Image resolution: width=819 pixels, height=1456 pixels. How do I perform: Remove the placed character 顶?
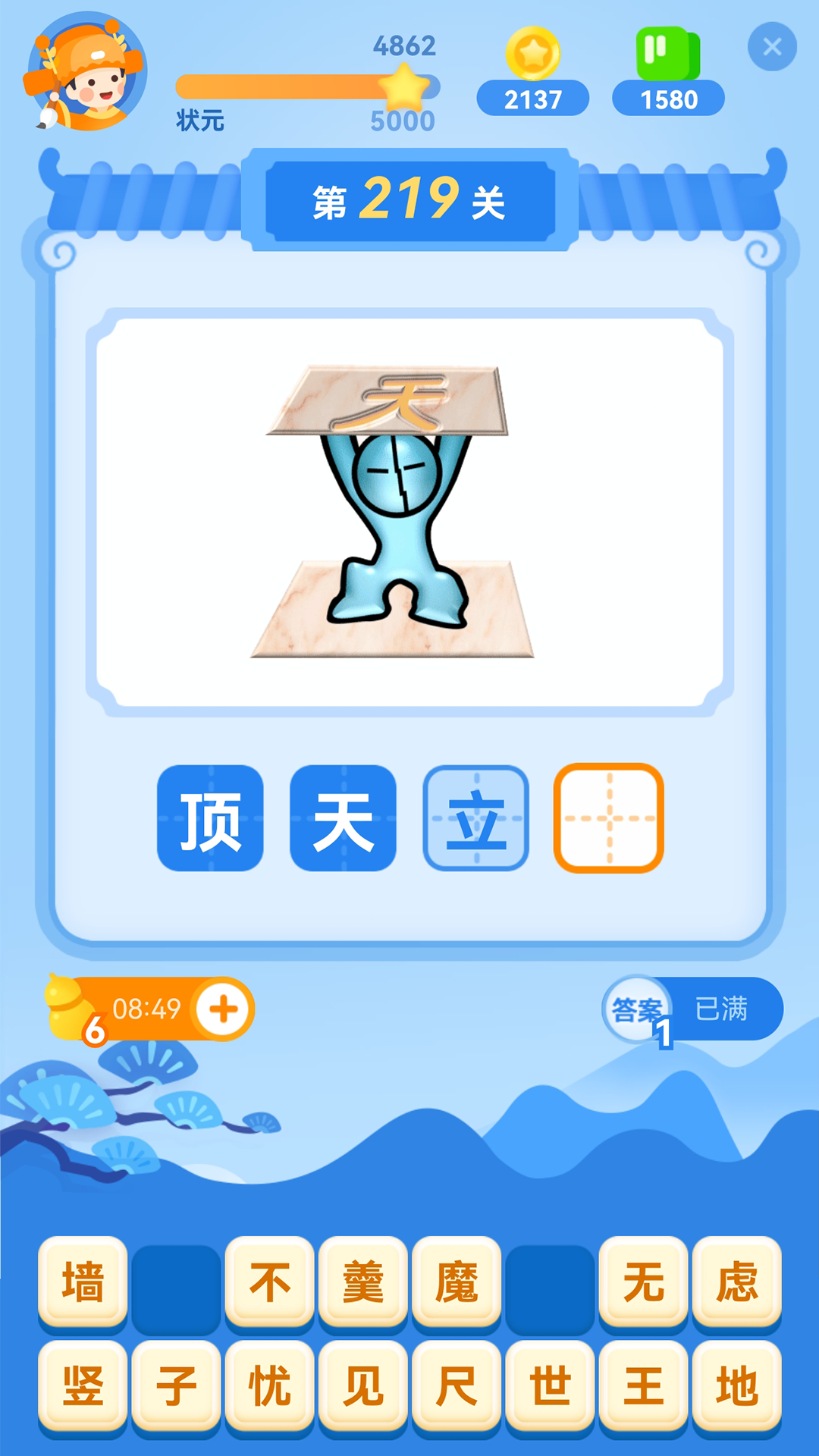coord(210,818)
